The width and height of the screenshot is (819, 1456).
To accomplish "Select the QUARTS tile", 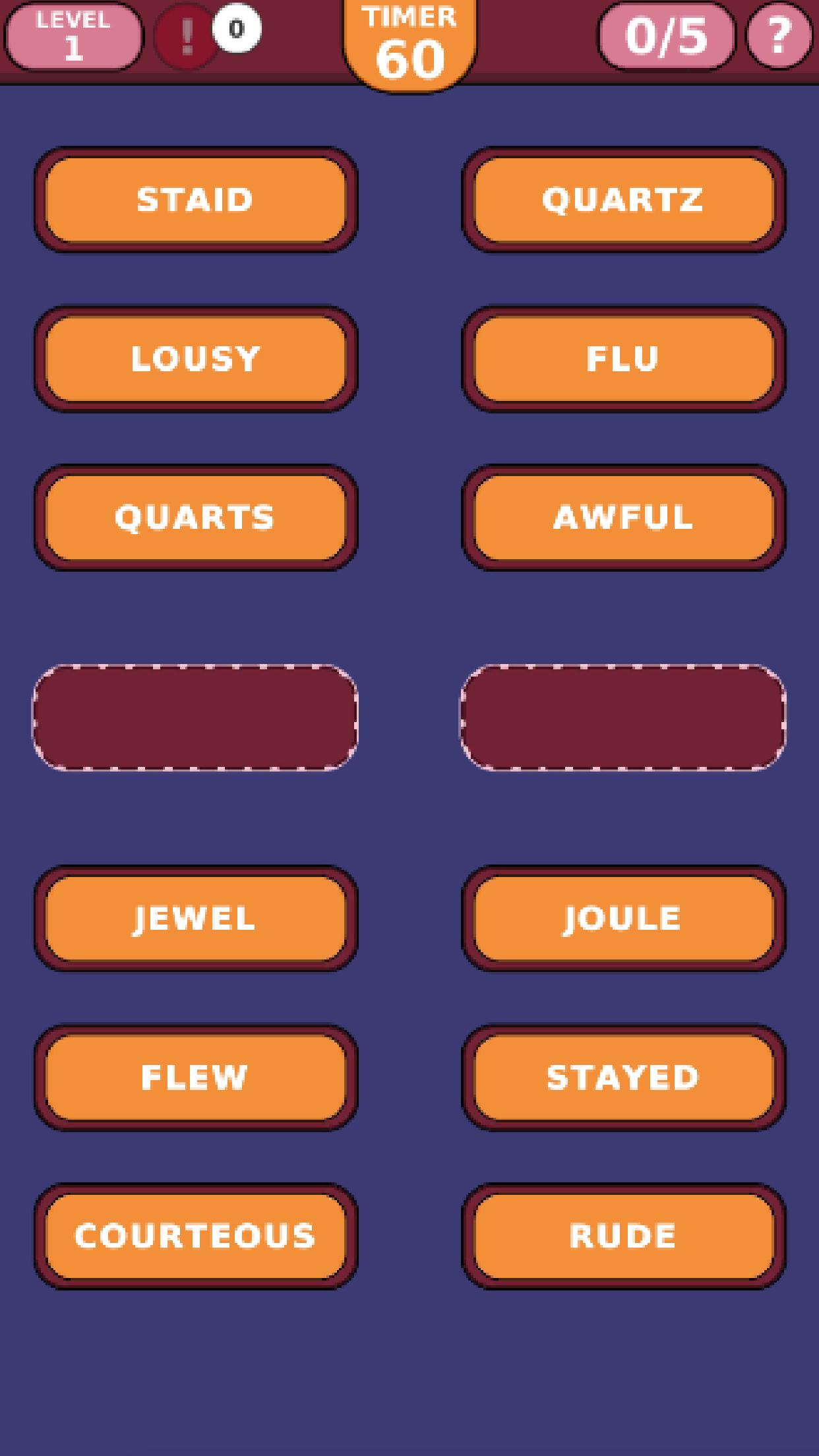I will (x=195, y=518).
